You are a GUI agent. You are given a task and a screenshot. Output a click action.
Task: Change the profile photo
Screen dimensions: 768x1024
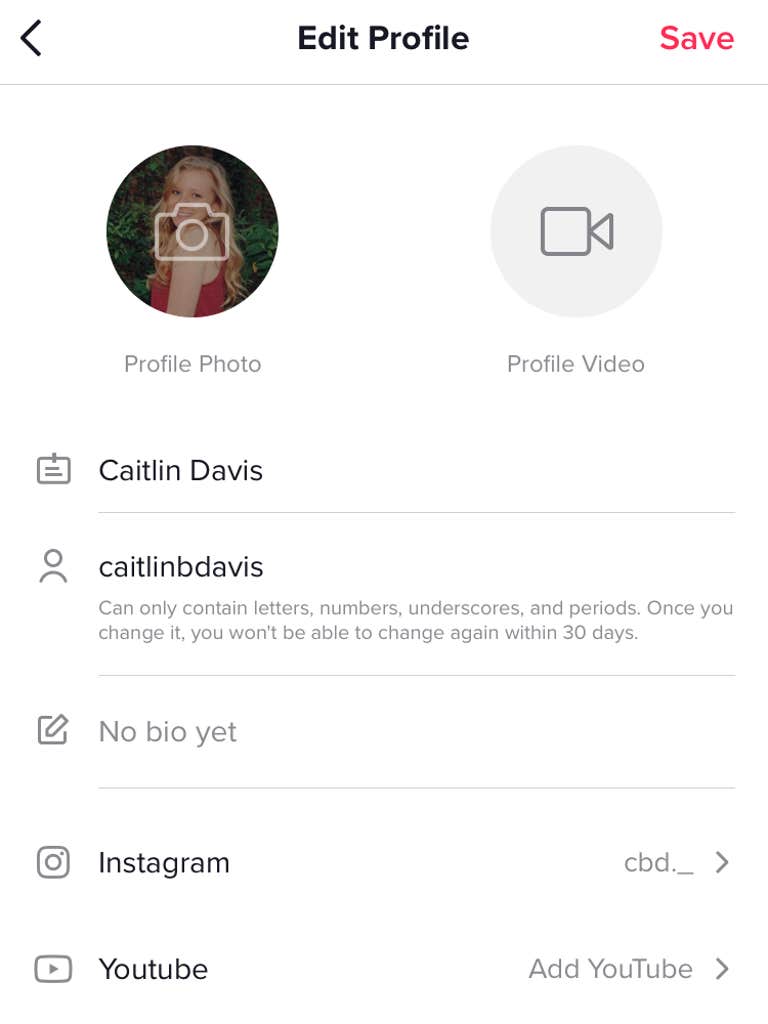[x=192, y=232]
